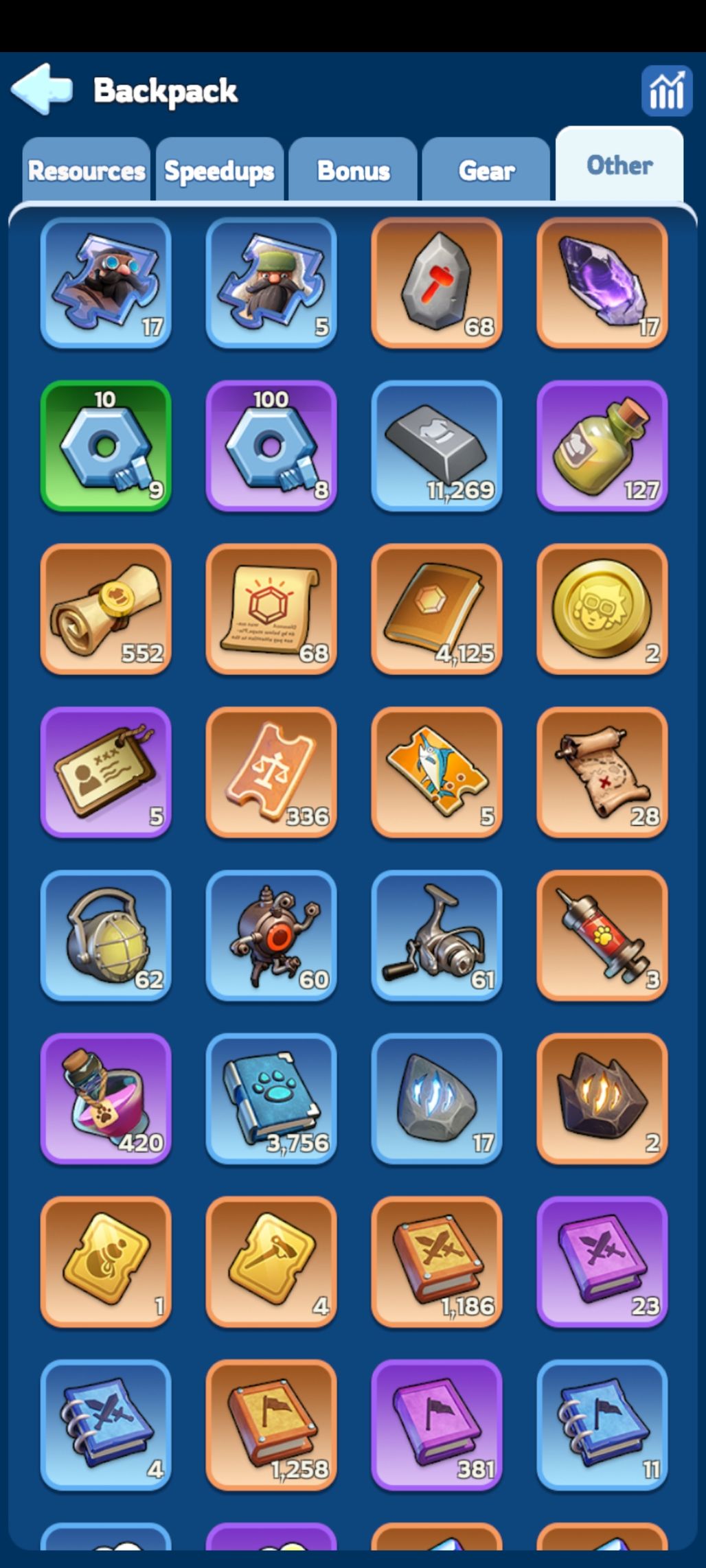Open the paw print book with 3,756
This screenshot has width=706, height=1568.
point(271,1098)
